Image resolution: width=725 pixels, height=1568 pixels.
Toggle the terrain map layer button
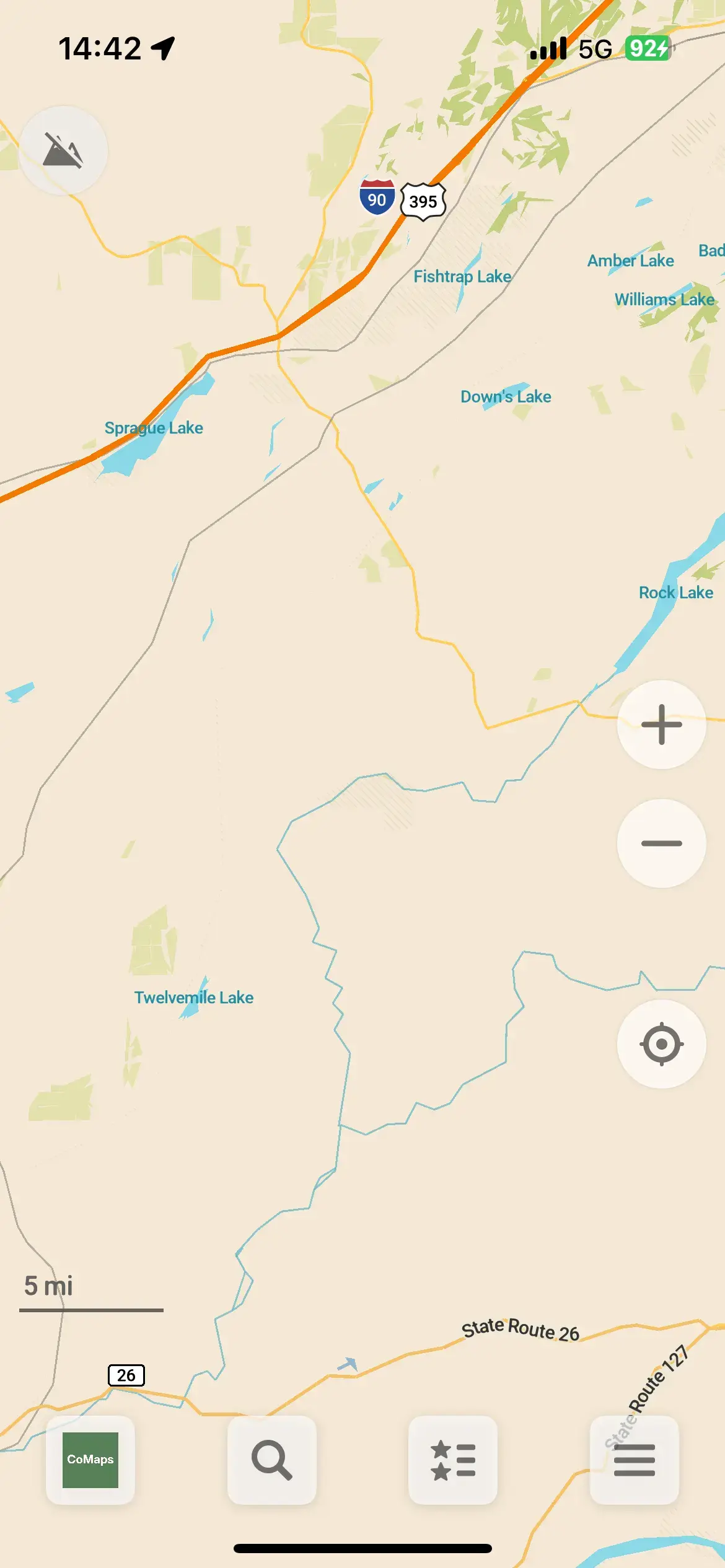click(63, 150)
